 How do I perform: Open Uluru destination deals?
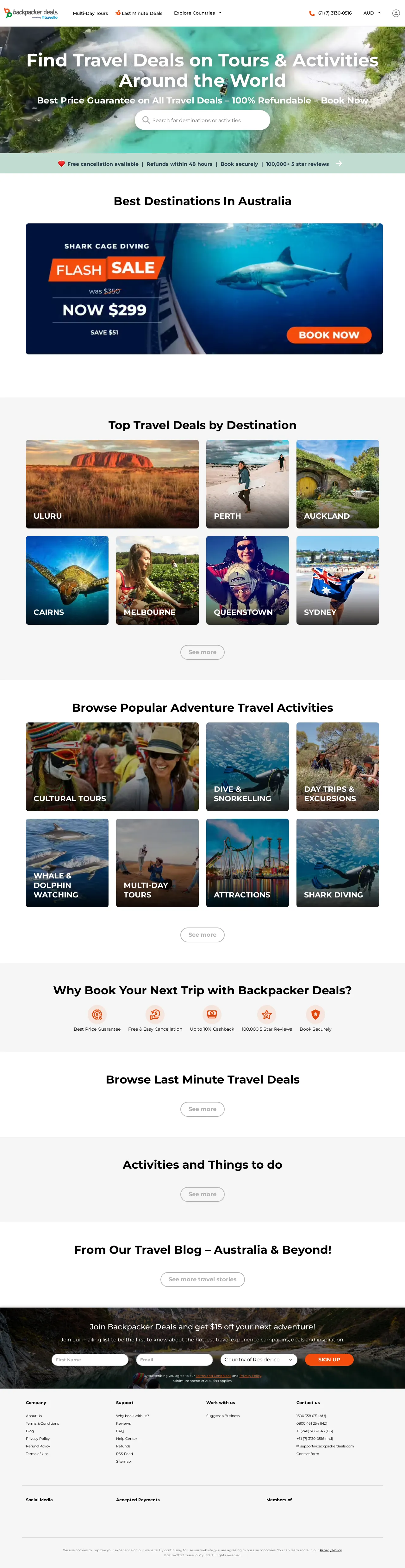coord(112,484)
